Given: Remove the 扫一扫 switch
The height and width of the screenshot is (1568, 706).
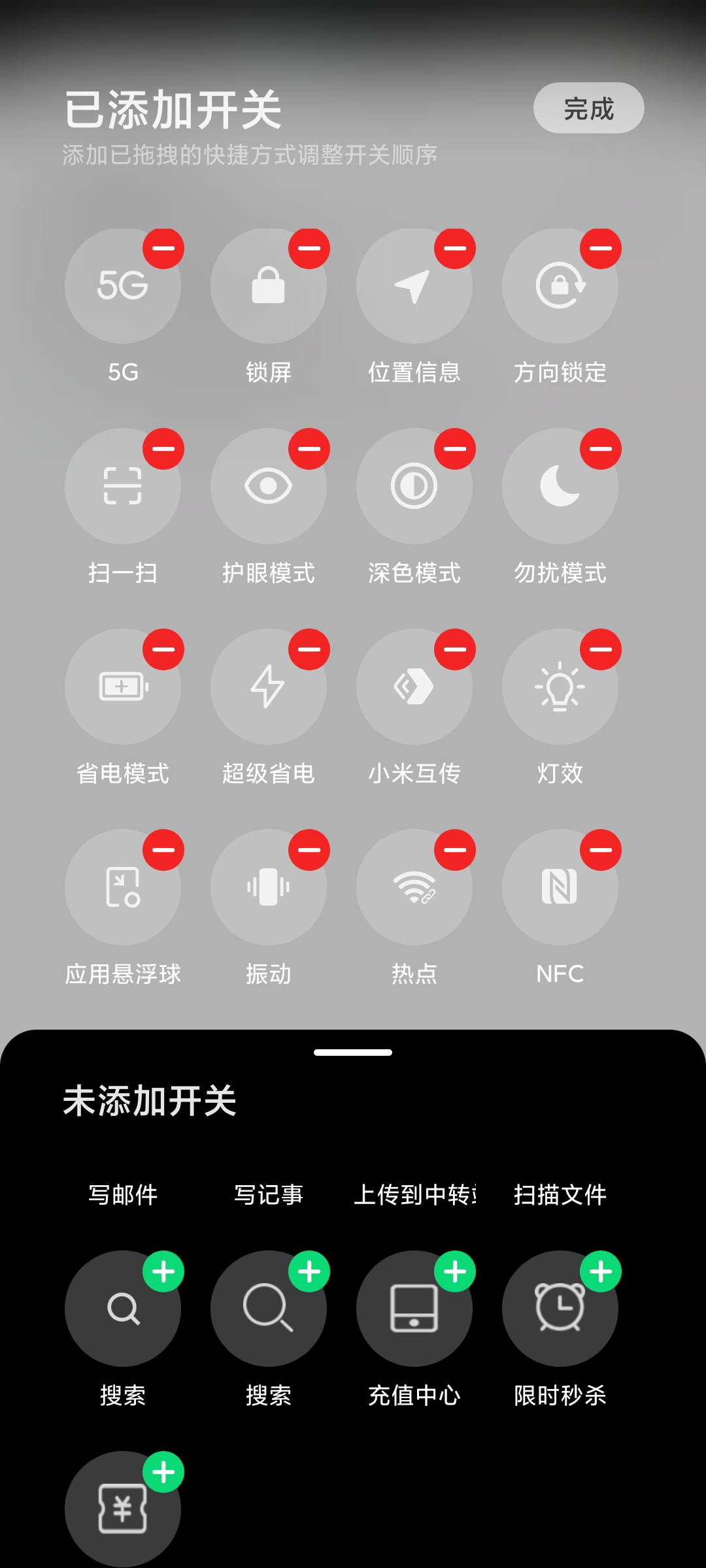Looking at the screenshot, I should [x=163, y=449].
